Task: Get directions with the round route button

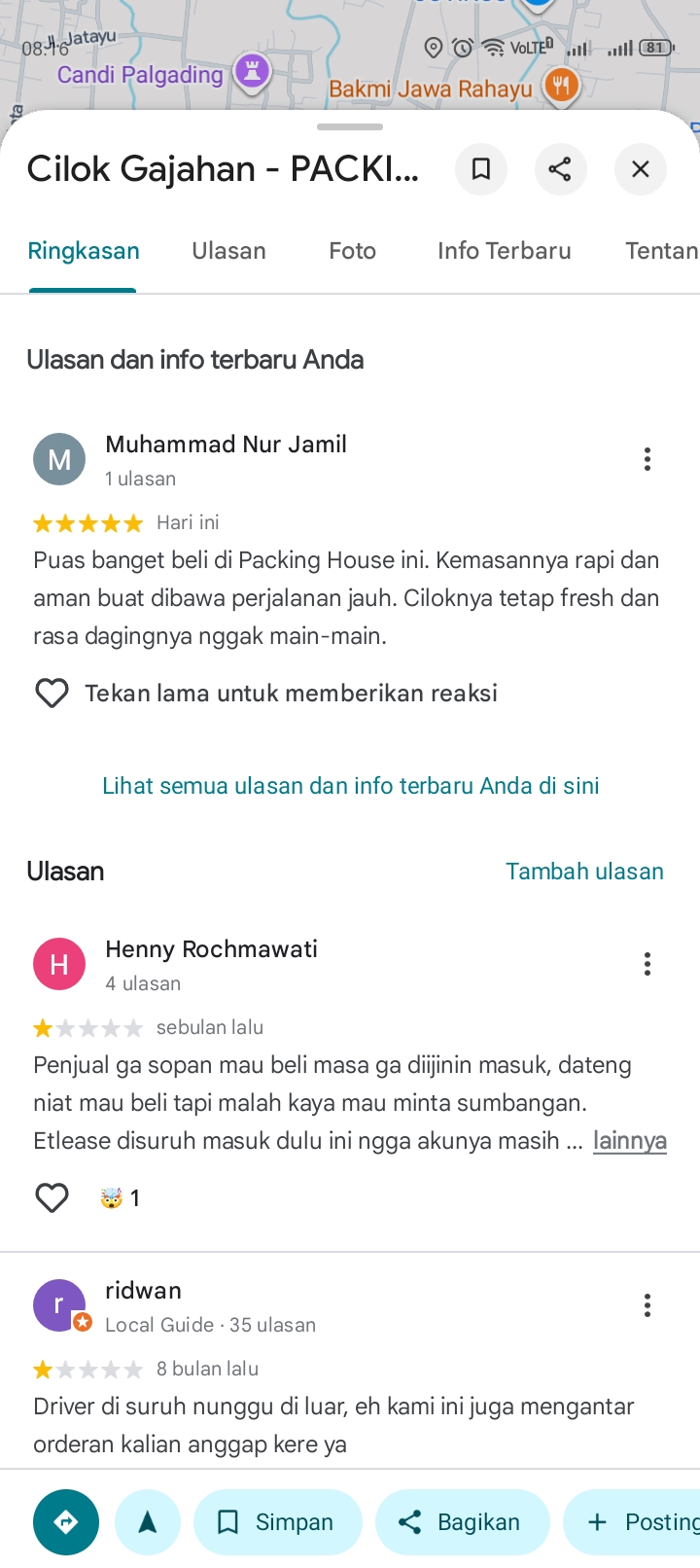Action: click(66, 1522)
